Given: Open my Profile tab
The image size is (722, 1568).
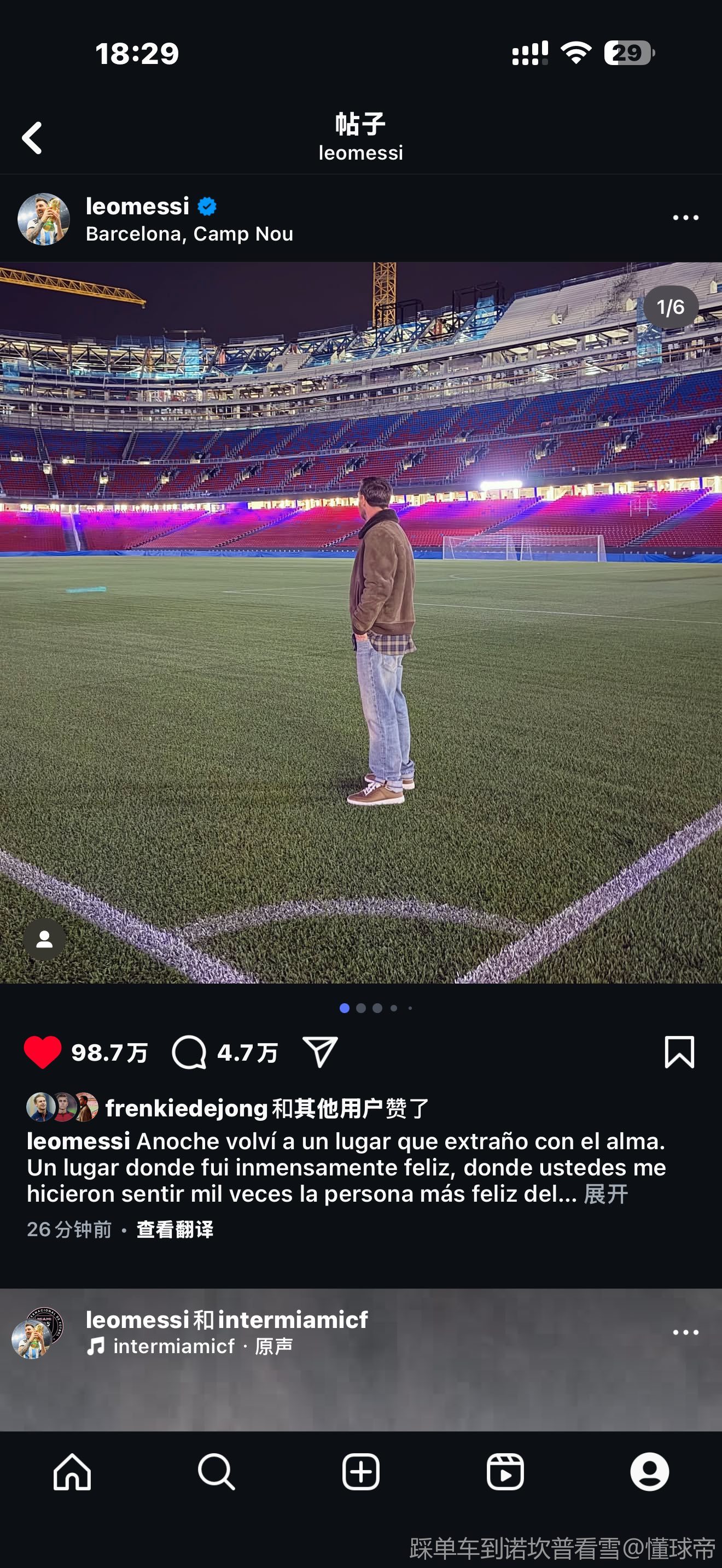Looking at the screenshot, I should tap(650, 1472).
